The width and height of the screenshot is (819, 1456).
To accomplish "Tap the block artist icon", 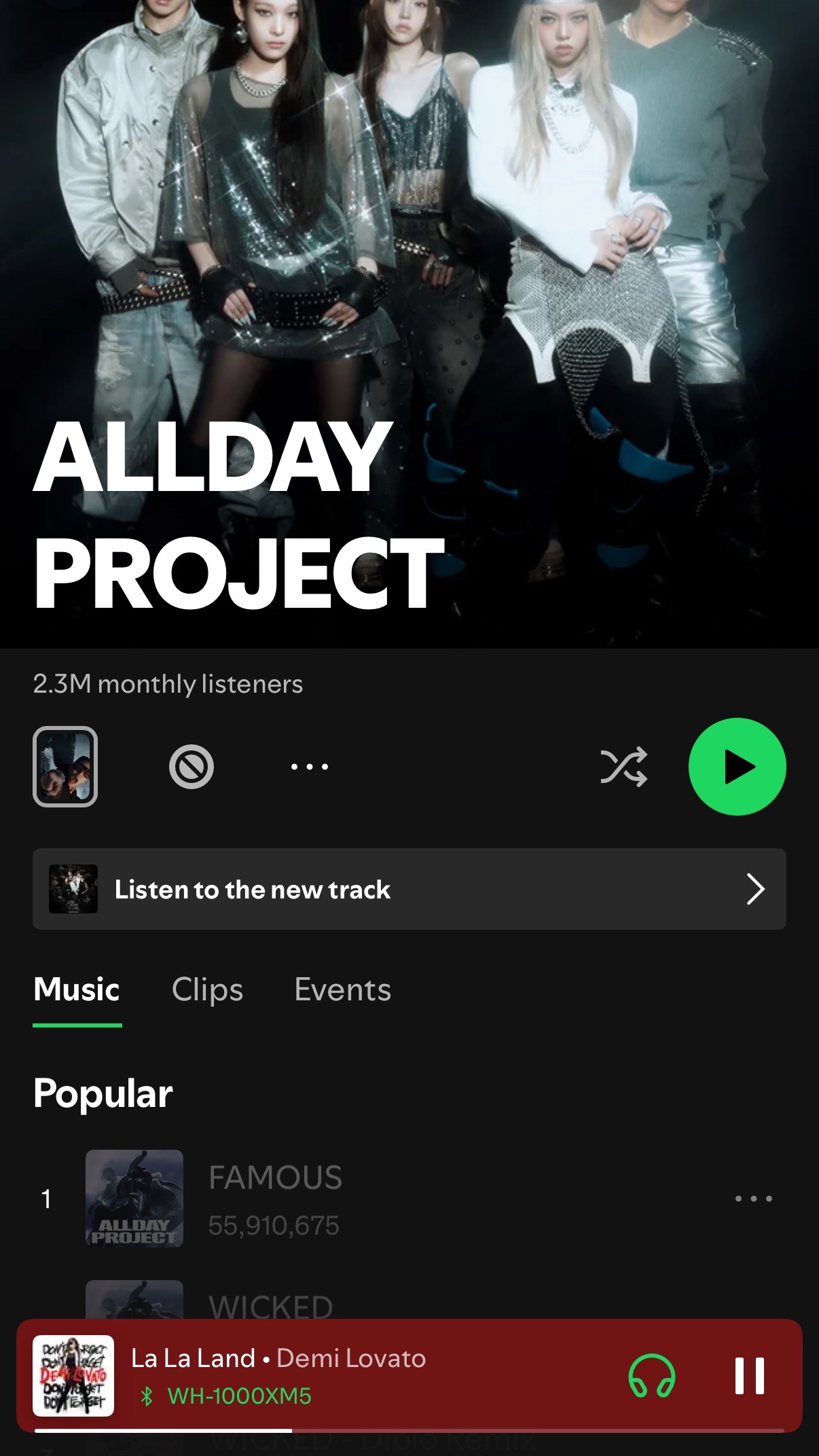I will [x=192, y=767].
